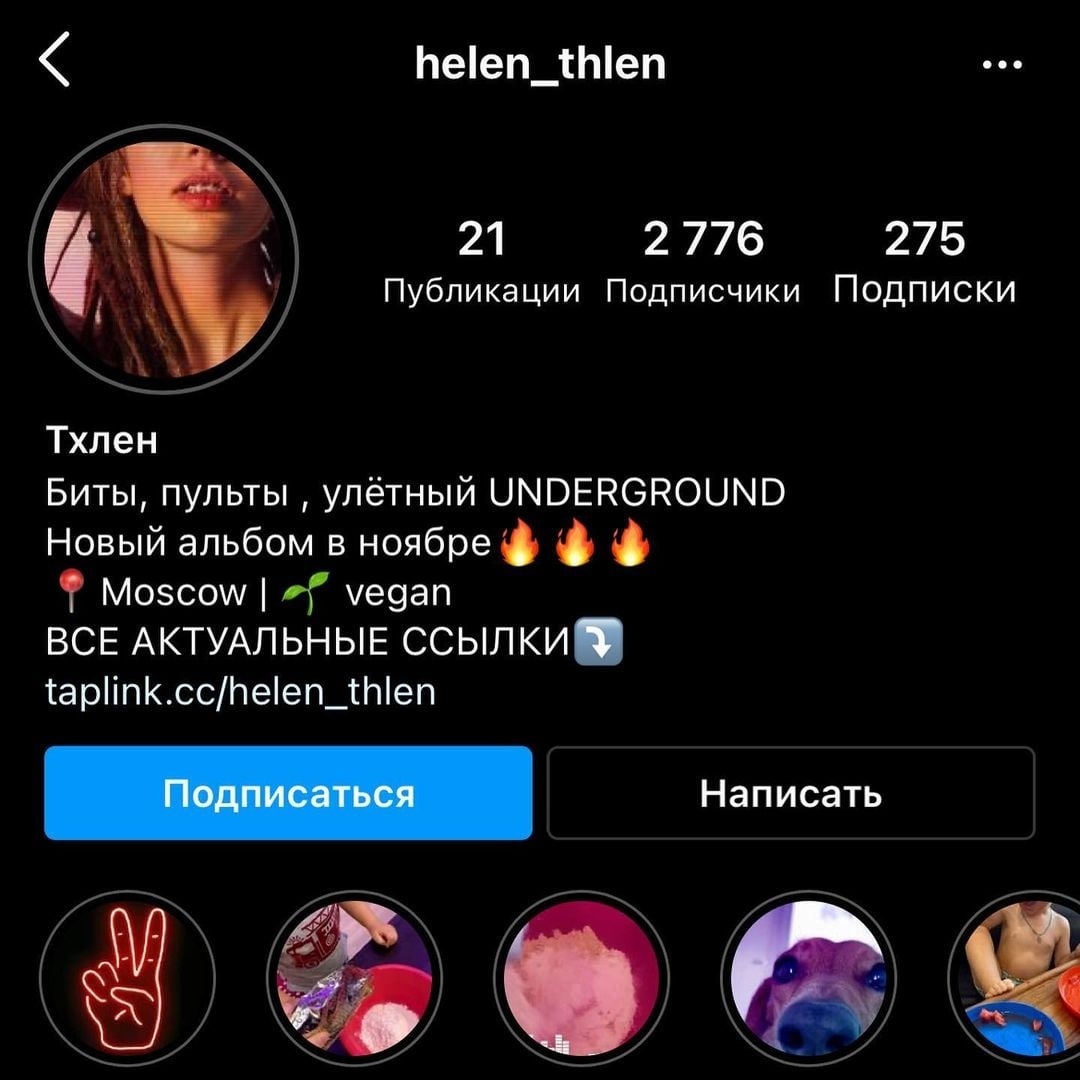This screenshot has height=1080, width=1080.
Task: Follow with the Подписаться button
Action: coord(288,793)
